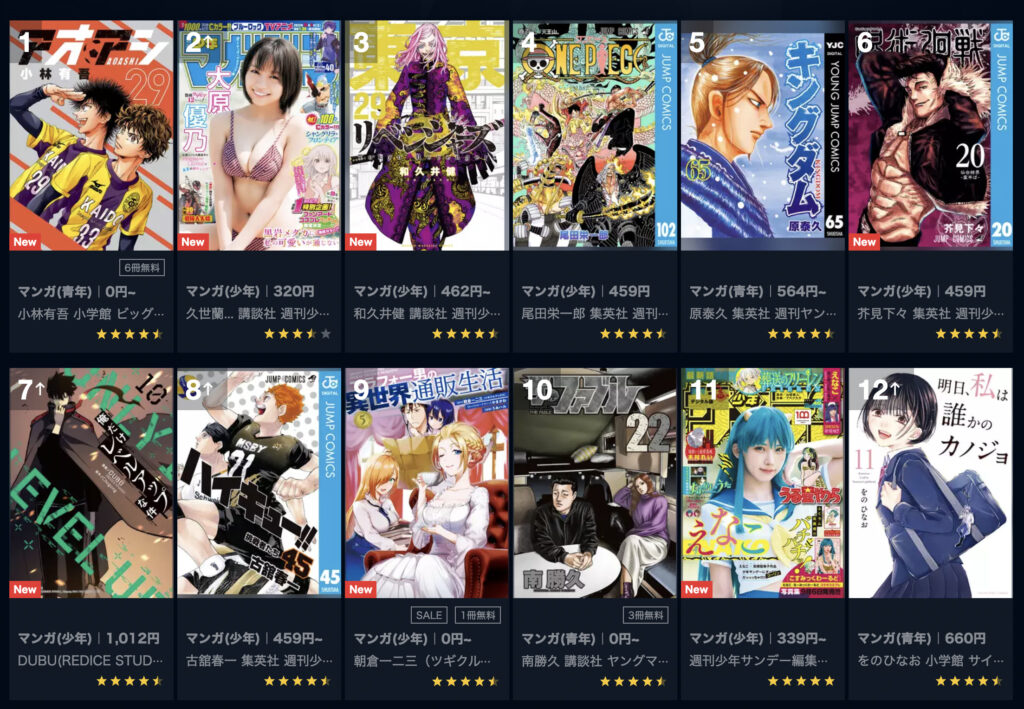This screenshot has width=1024, height=709.
Task: Open rank 8 ハイキュー by 古舘春一
Action: coord(259,483)
